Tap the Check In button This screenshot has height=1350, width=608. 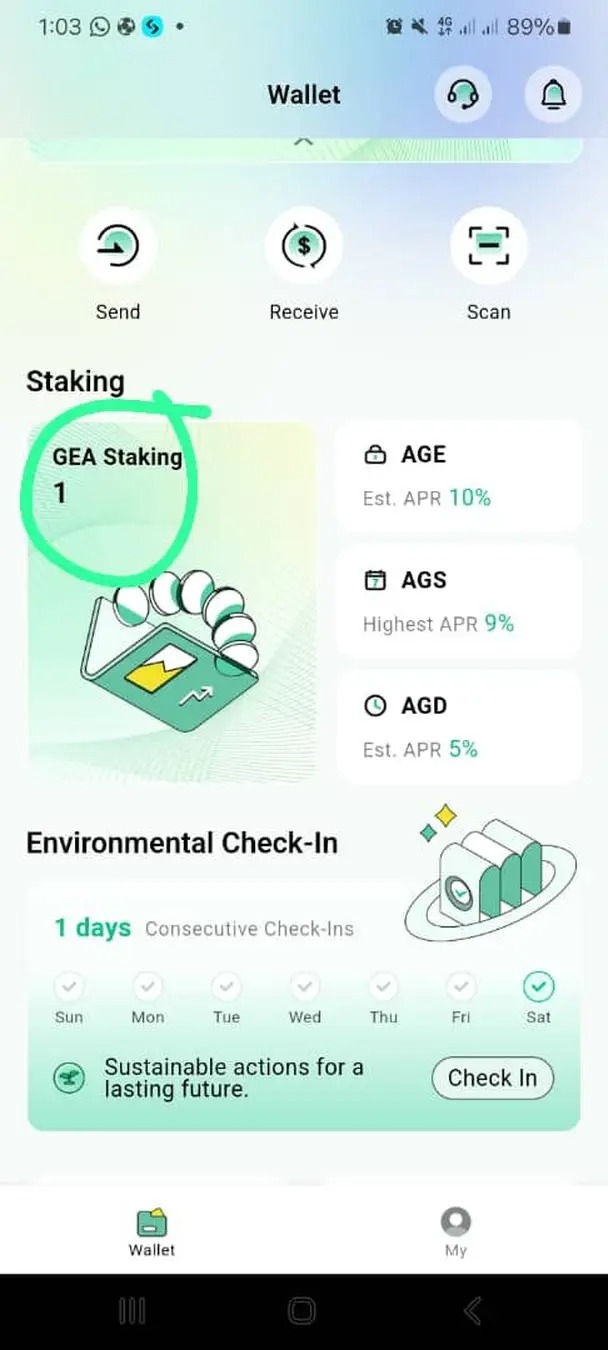pyautogui.click(x=492, y=1078)
